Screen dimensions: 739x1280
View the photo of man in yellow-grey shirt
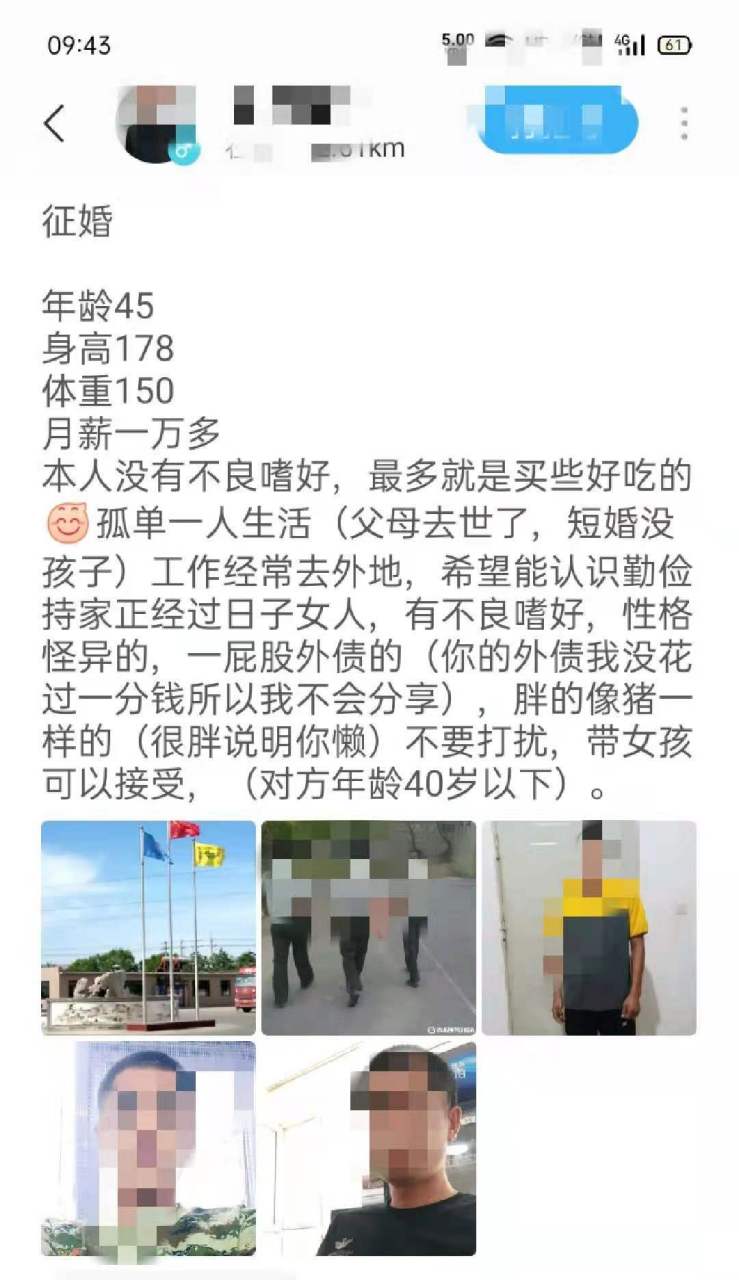589,928
